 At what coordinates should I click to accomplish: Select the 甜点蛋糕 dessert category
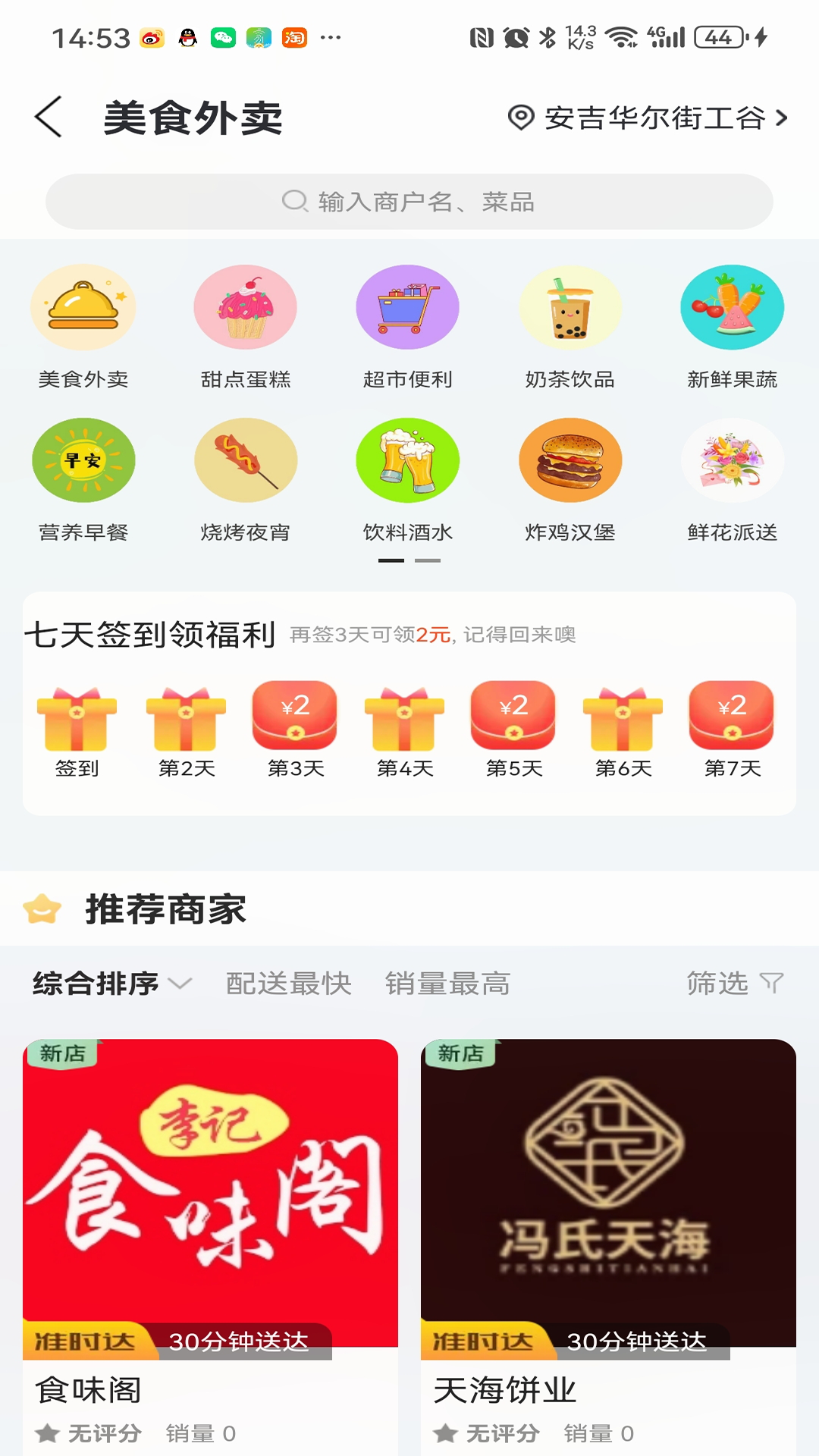pyautogui.click(x=246, y=307)
